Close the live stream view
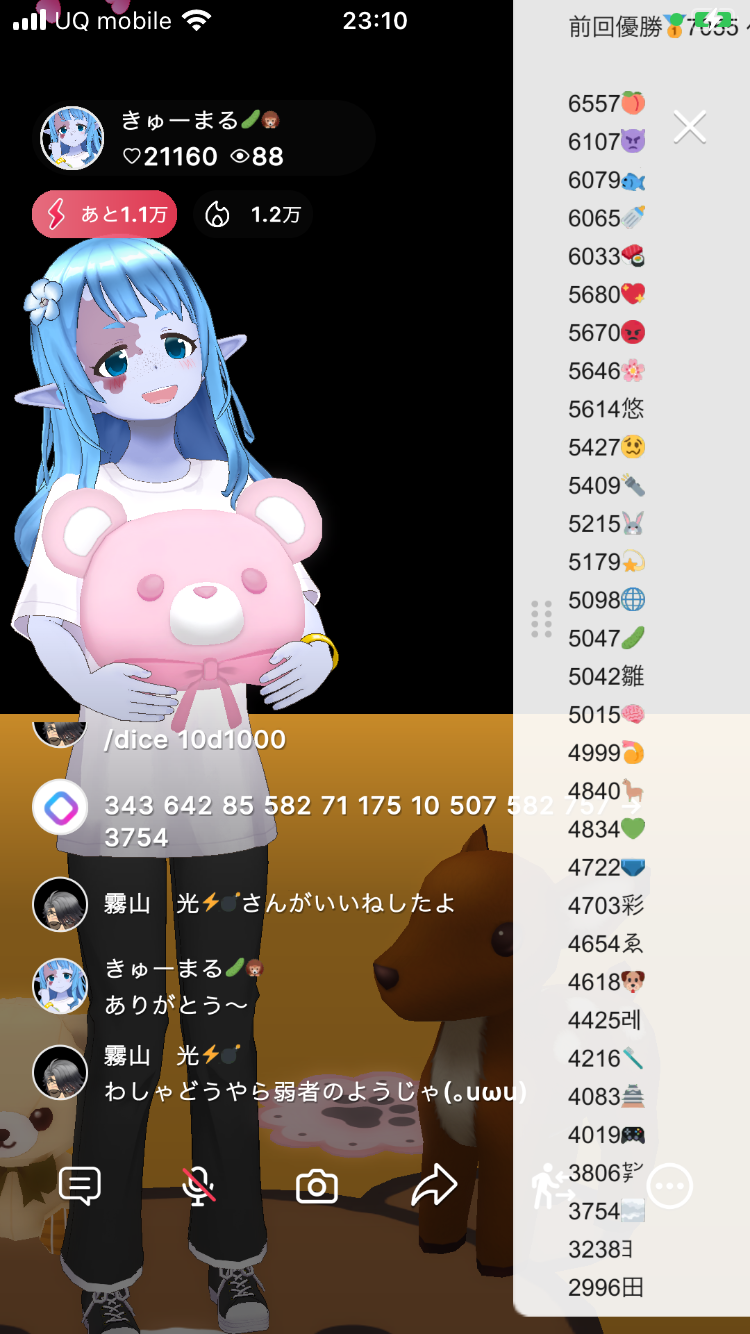 (x=690, y=127)
